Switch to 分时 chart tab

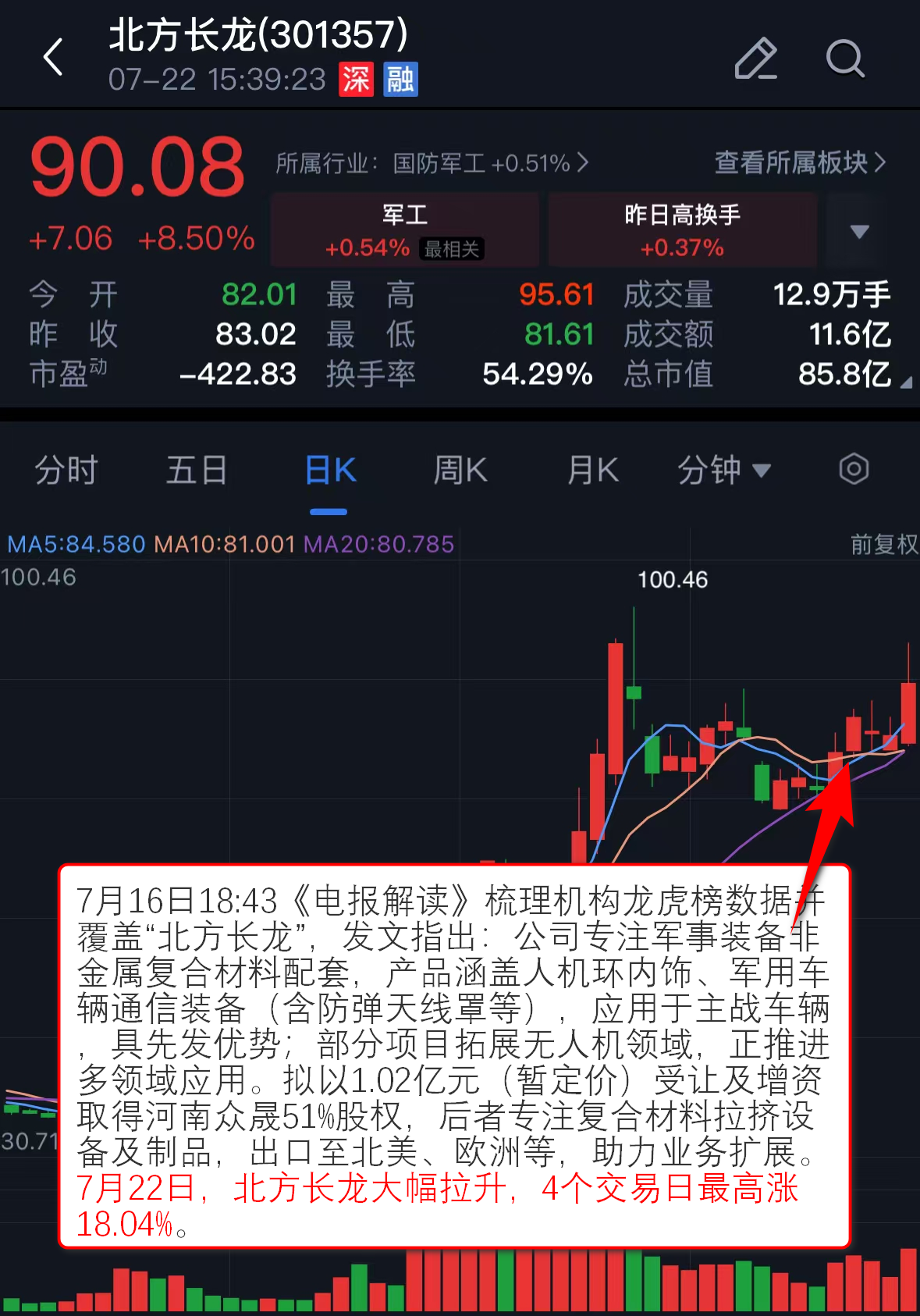pos(66,471)
